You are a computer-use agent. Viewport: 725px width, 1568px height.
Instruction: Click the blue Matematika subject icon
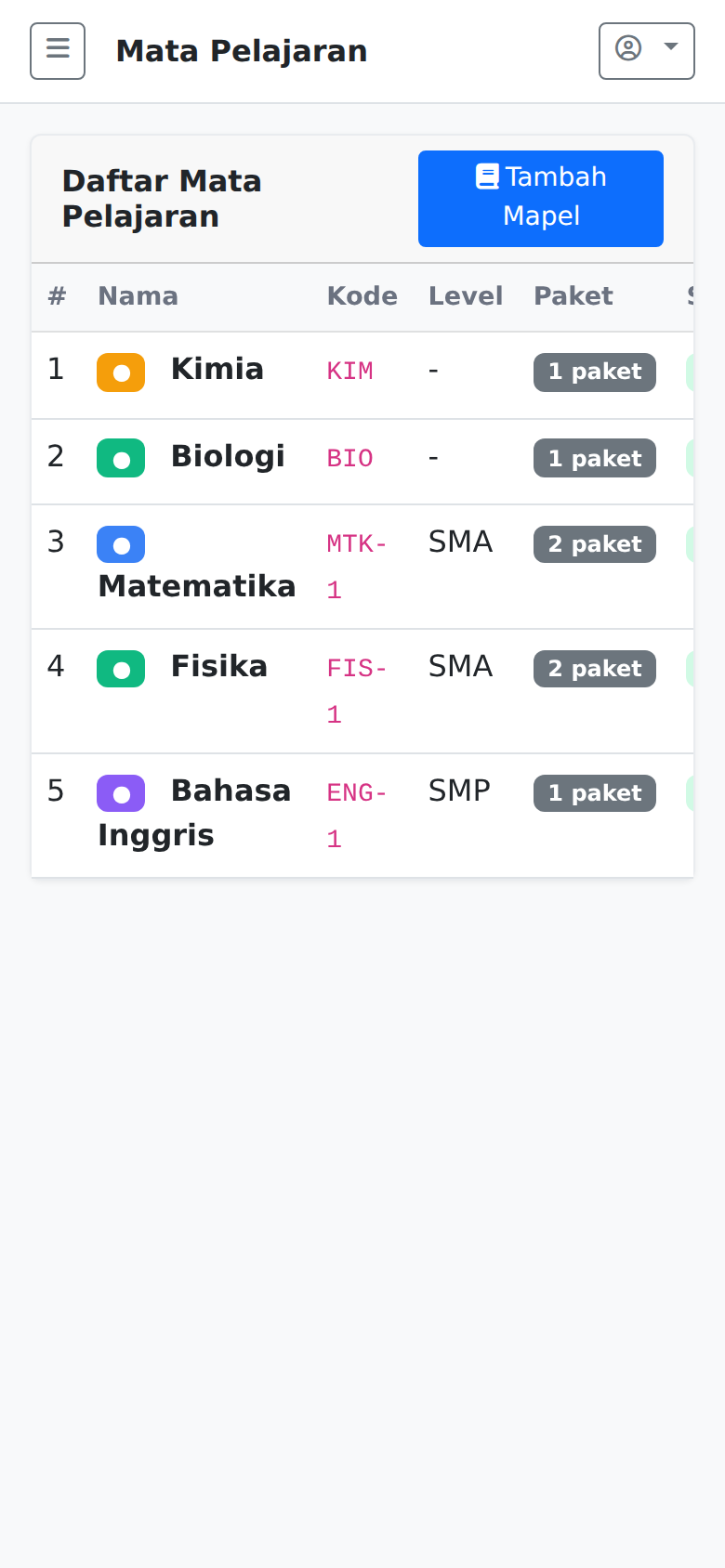pos(121,544)
